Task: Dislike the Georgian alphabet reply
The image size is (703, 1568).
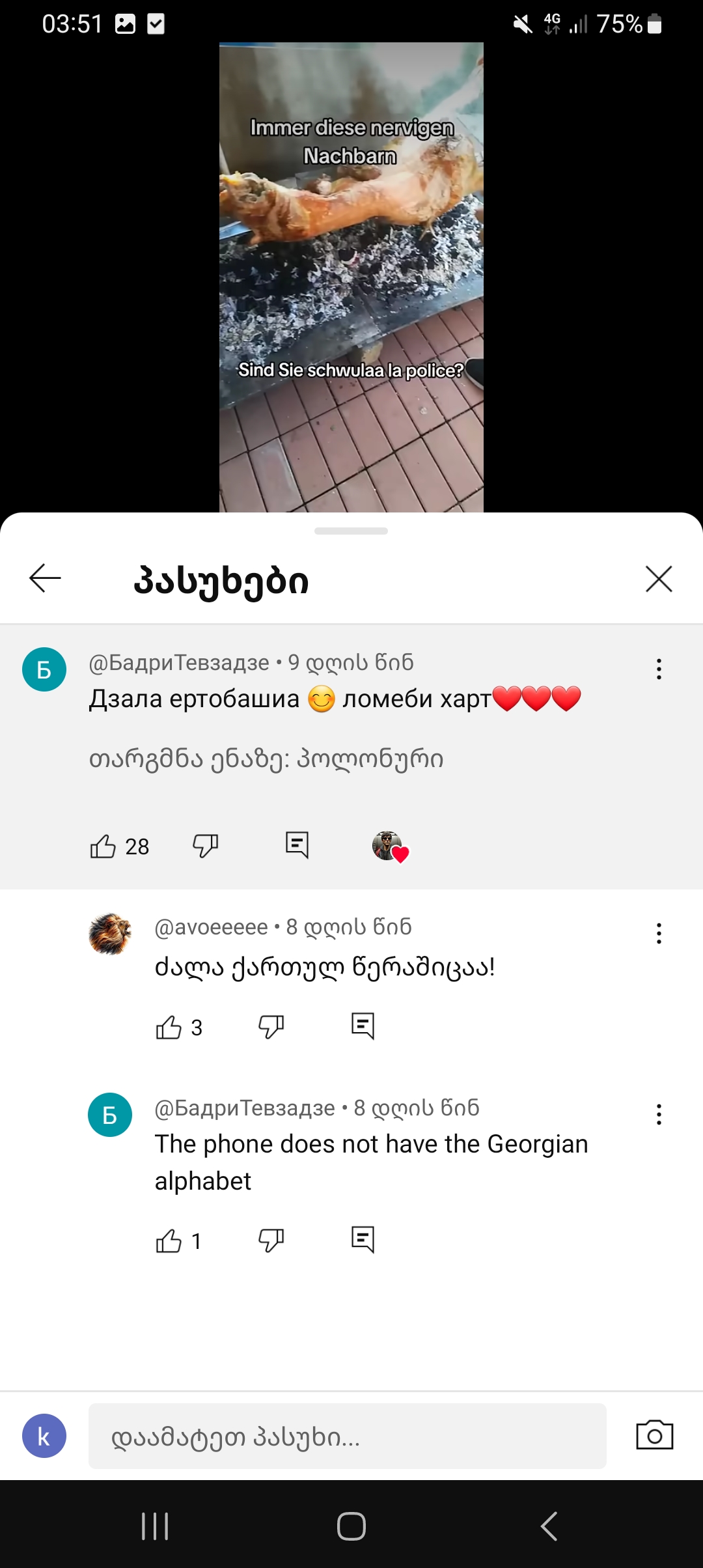Action: point(271,1240)
